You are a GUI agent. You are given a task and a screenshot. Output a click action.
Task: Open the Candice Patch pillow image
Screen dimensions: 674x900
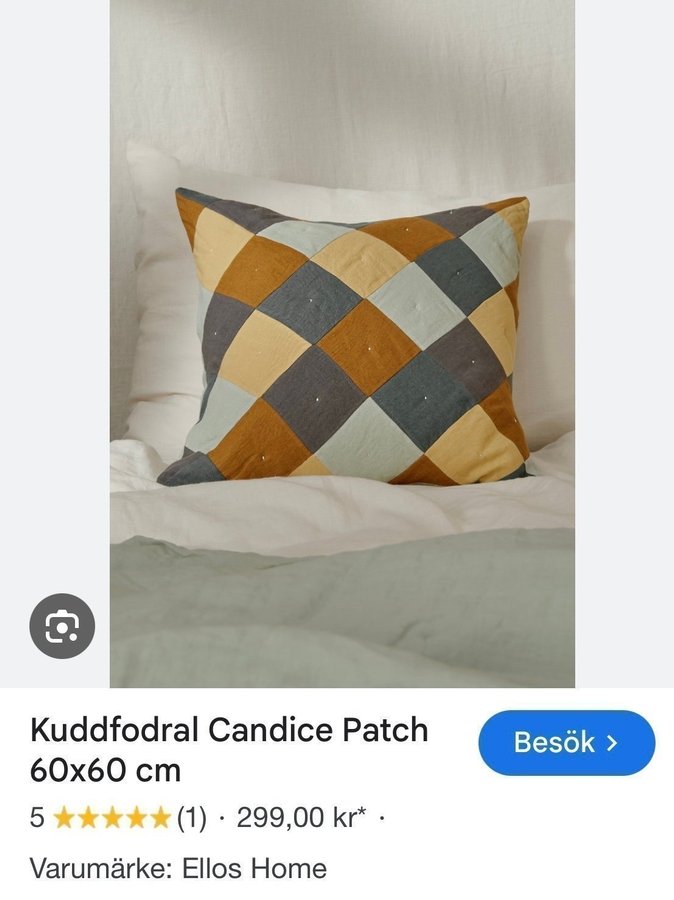[343, 340]
